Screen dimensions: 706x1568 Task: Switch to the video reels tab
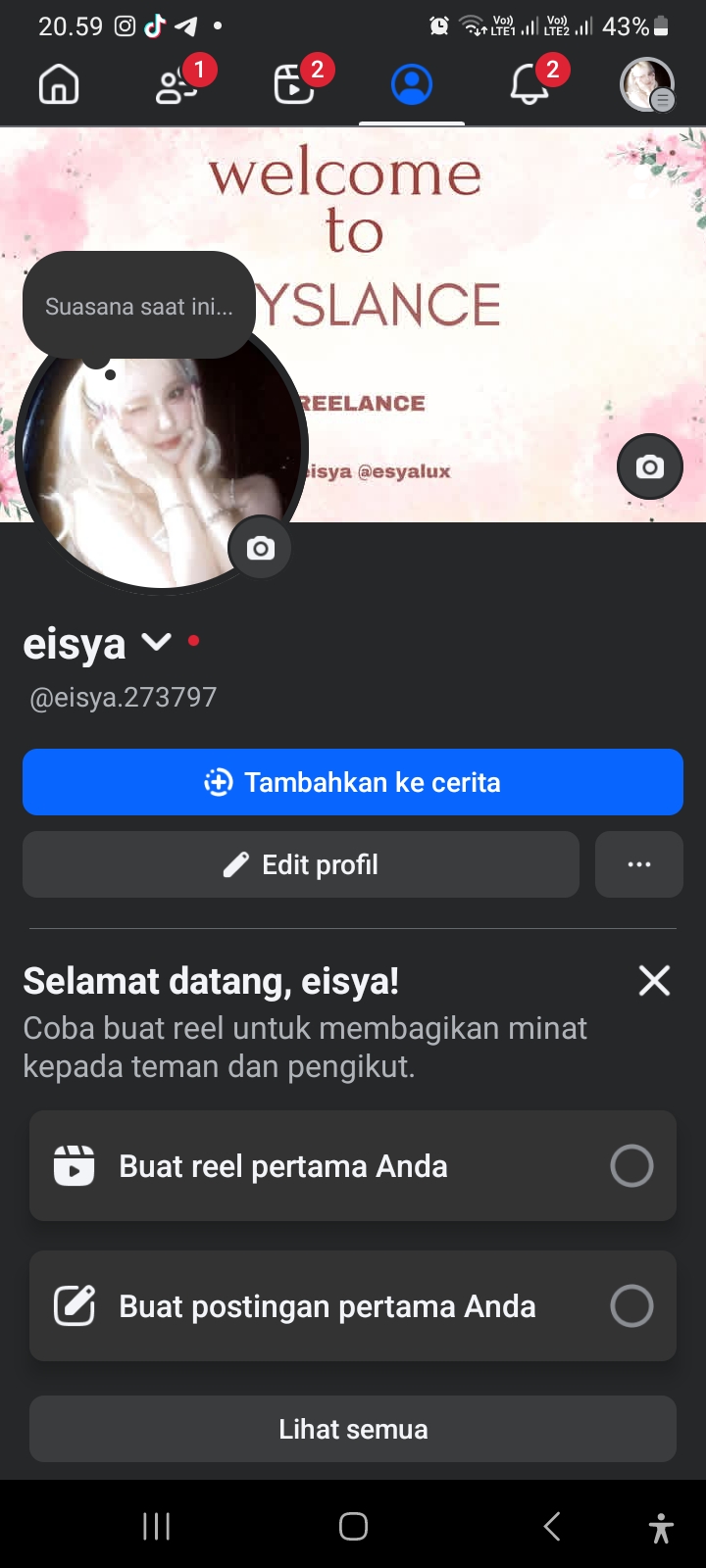pyautogui.click(x=294, y=84)
